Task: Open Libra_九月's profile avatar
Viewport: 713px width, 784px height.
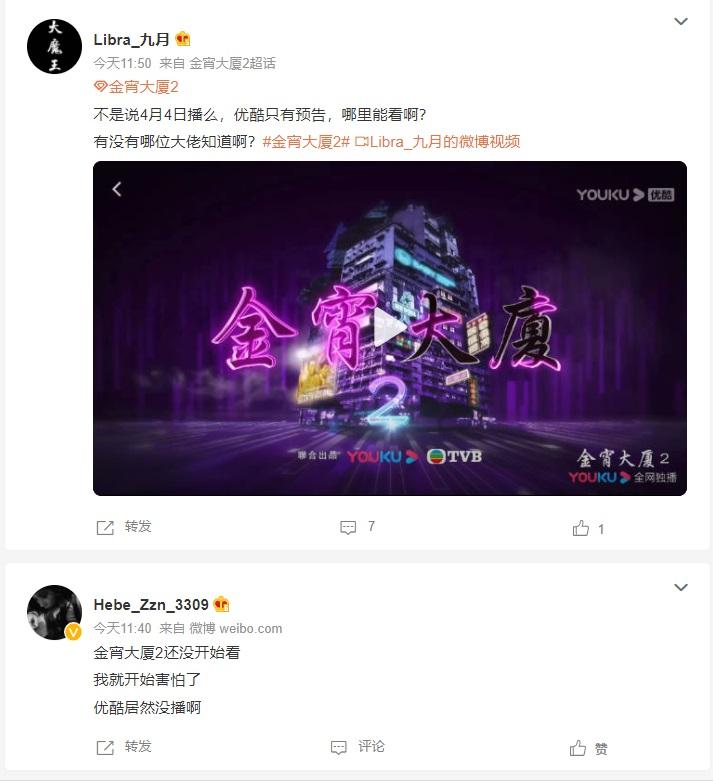Action: tap(54, 46)
